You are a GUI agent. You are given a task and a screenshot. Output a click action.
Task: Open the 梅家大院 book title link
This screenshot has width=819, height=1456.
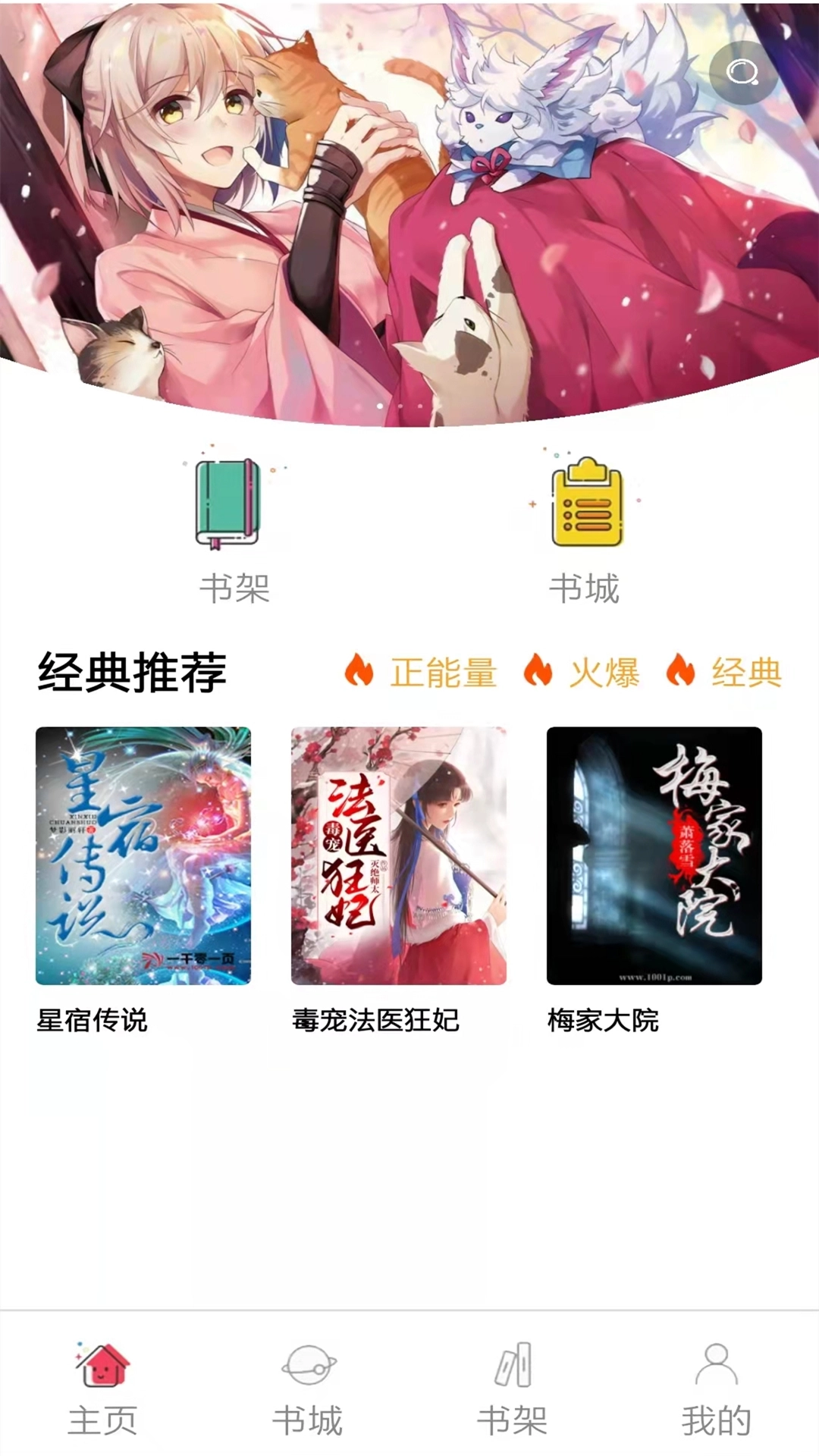click(603, 1021)
